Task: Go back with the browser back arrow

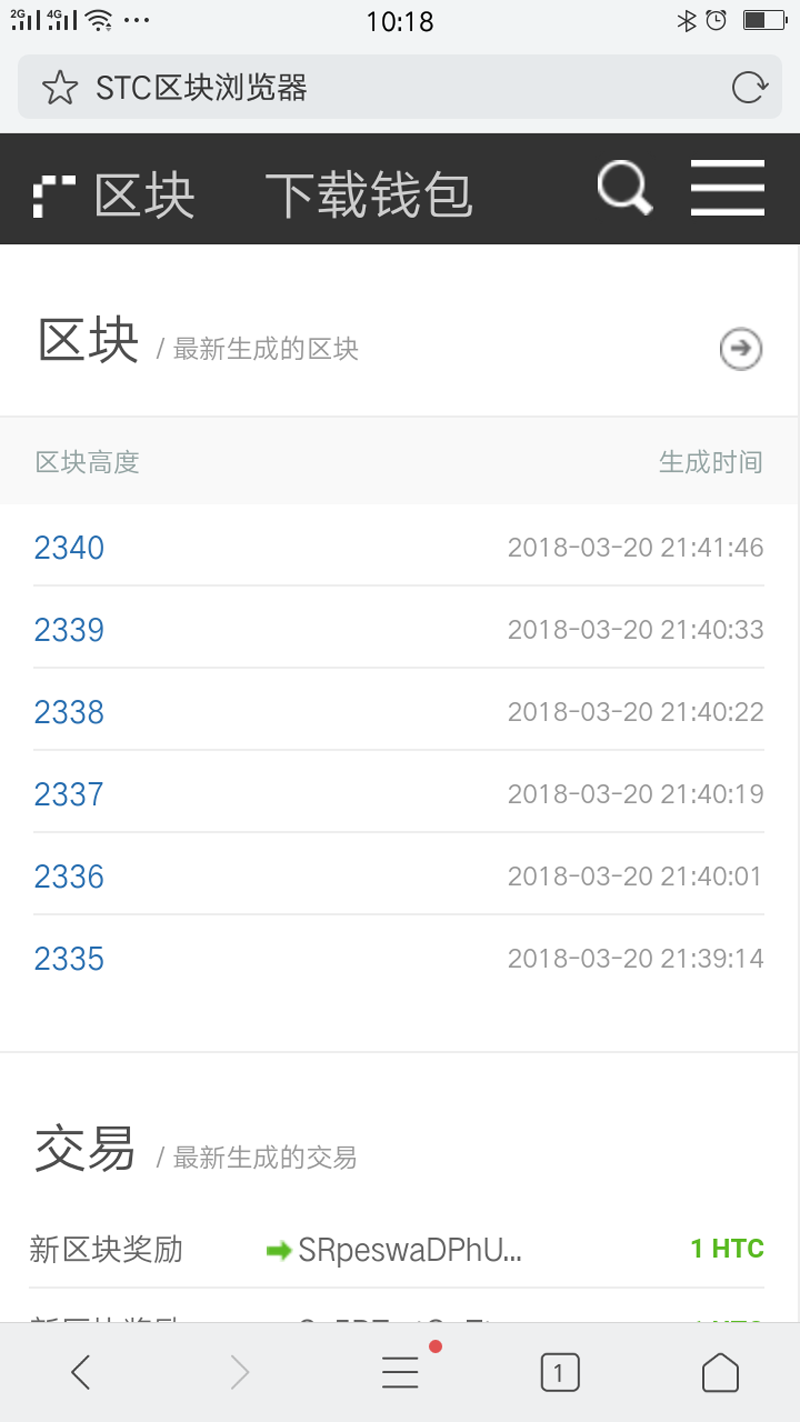Action: click(81, 1372)
